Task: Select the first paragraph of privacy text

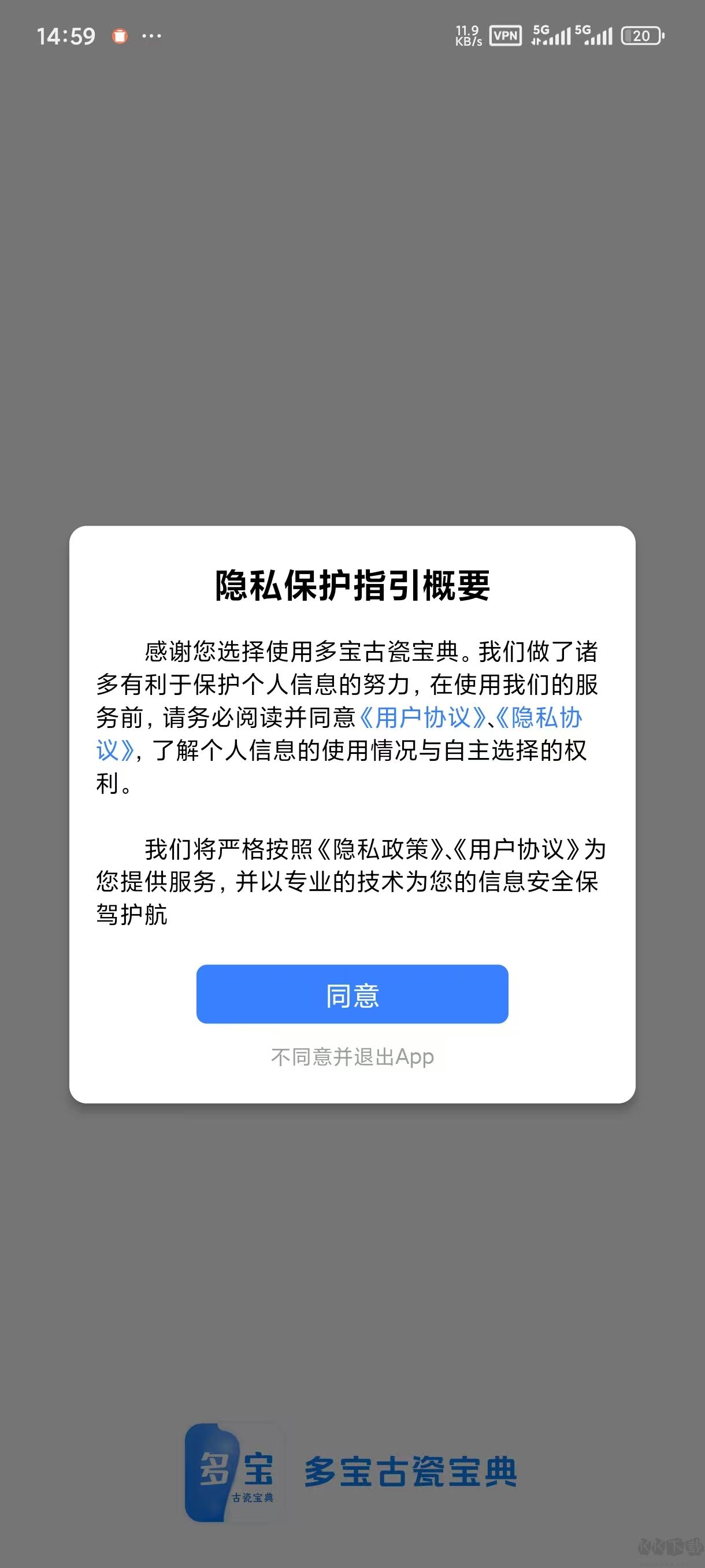Action: tap(351, 718)
